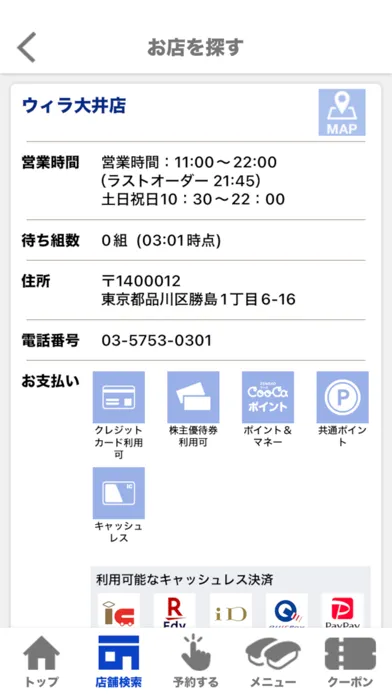Open the クーポン tab

(350, 661)
